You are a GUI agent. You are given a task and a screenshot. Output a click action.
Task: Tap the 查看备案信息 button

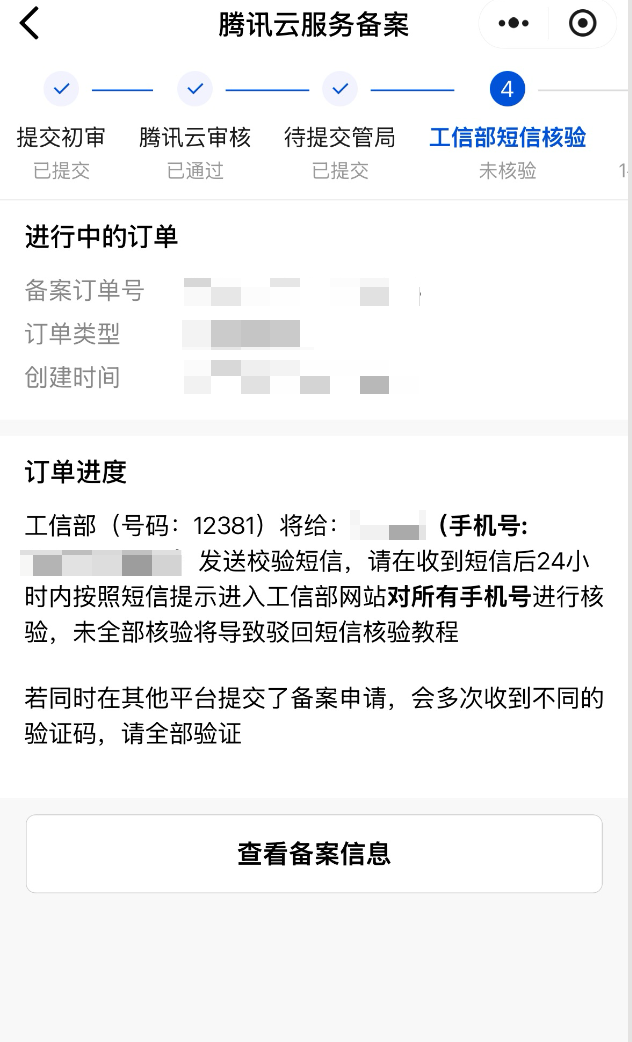click(x=314, y=853)
